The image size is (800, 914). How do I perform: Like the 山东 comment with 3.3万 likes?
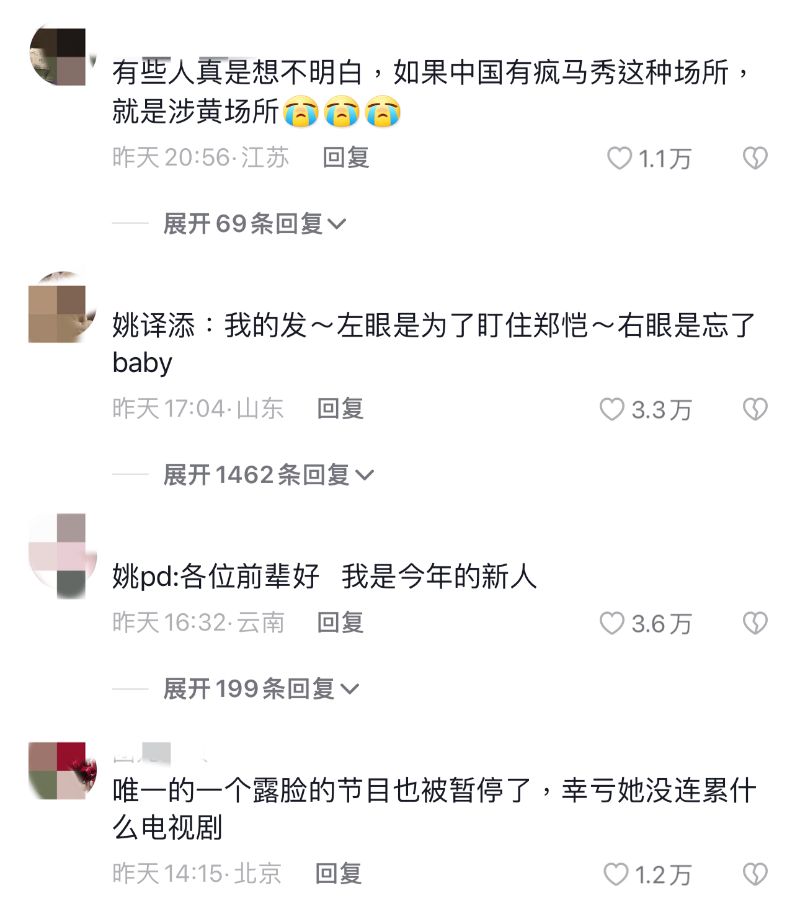tap(612, 409)
